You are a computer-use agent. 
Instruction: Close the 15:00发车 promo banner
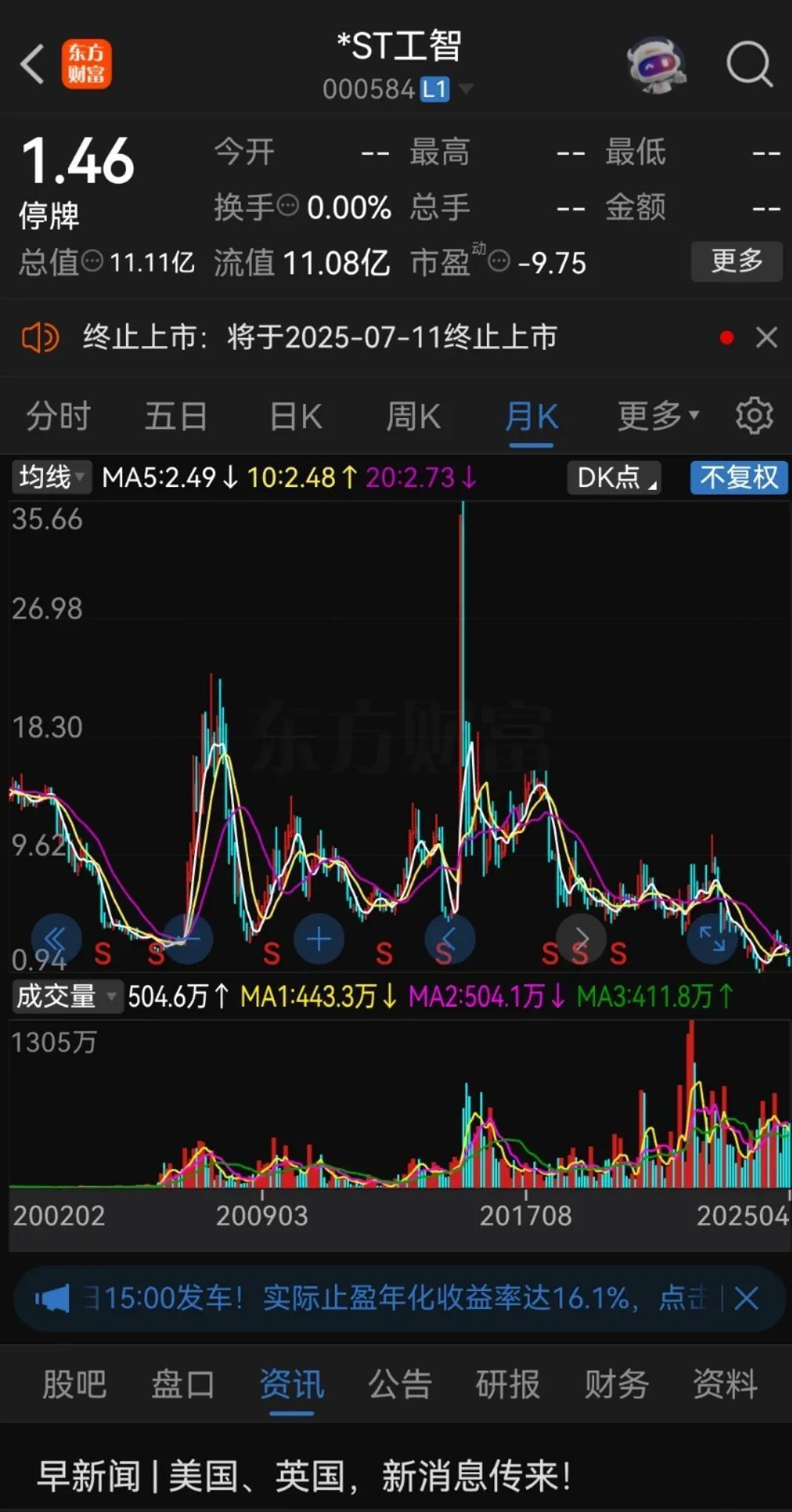coord(746,1299)
